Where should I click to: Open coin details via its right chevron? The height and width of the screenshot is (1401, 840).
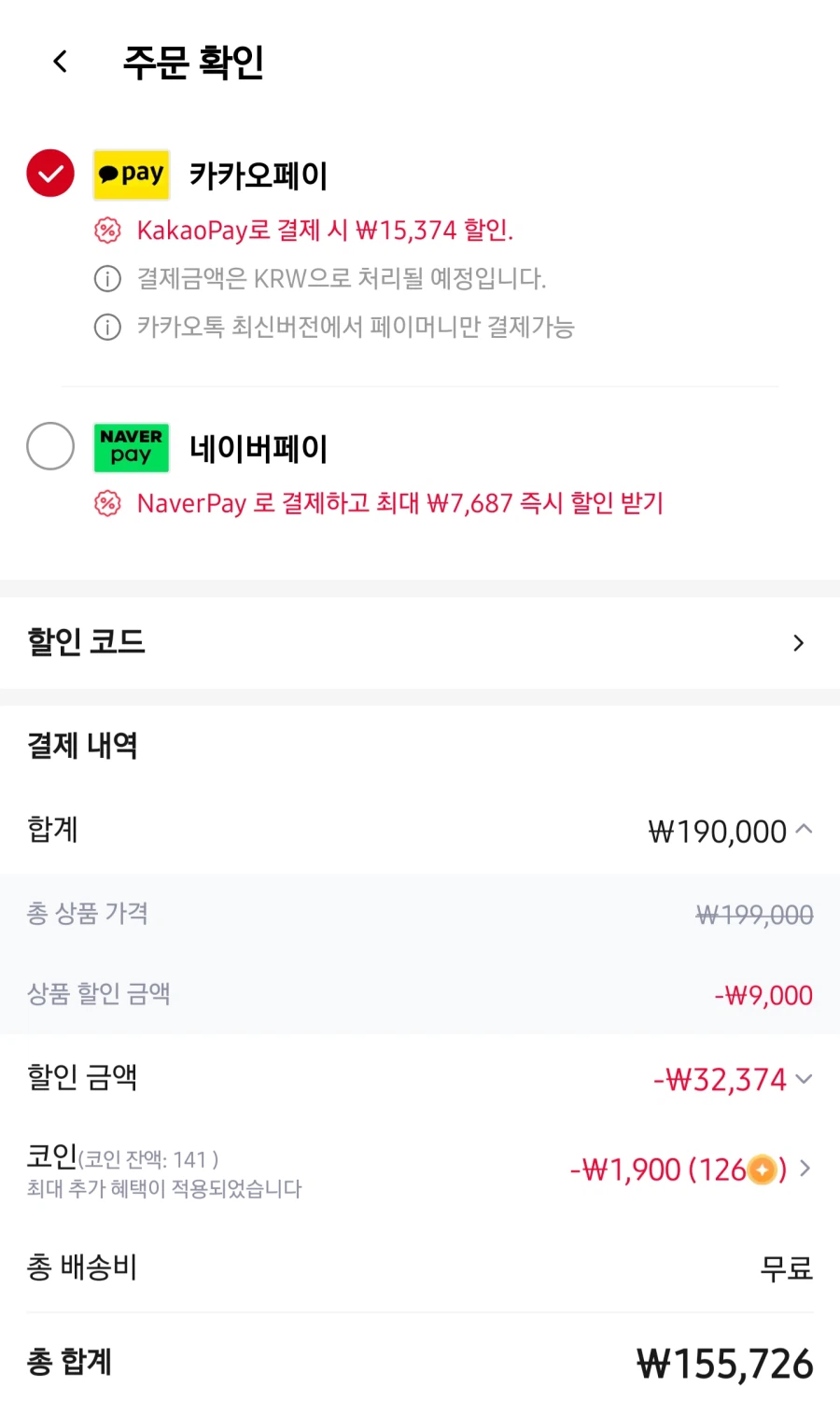tap(805, 1169)
